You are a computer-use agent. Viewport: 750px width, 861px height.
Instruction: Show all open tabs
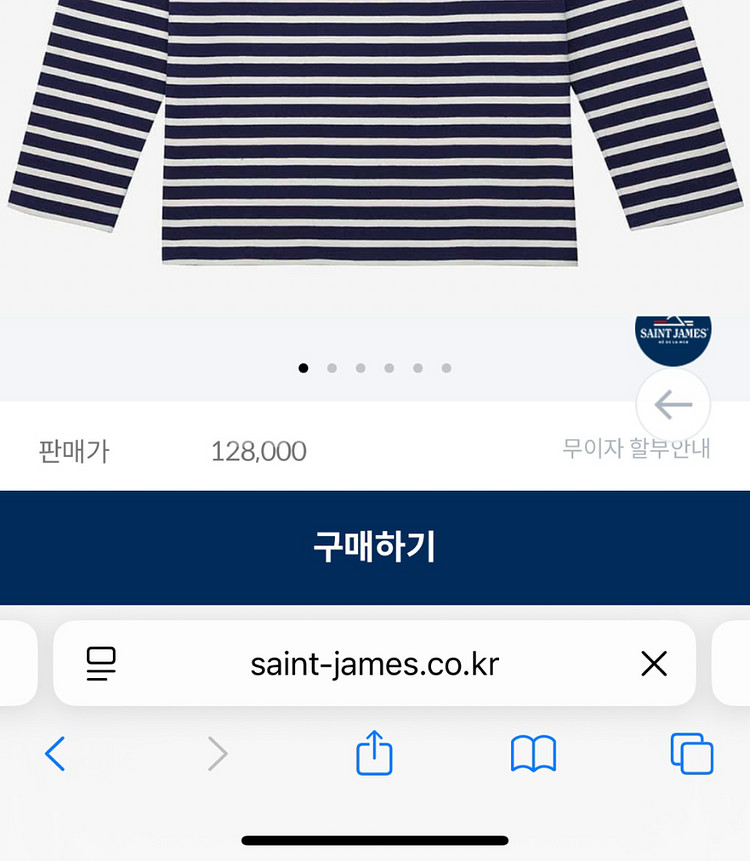coord(691,754)
